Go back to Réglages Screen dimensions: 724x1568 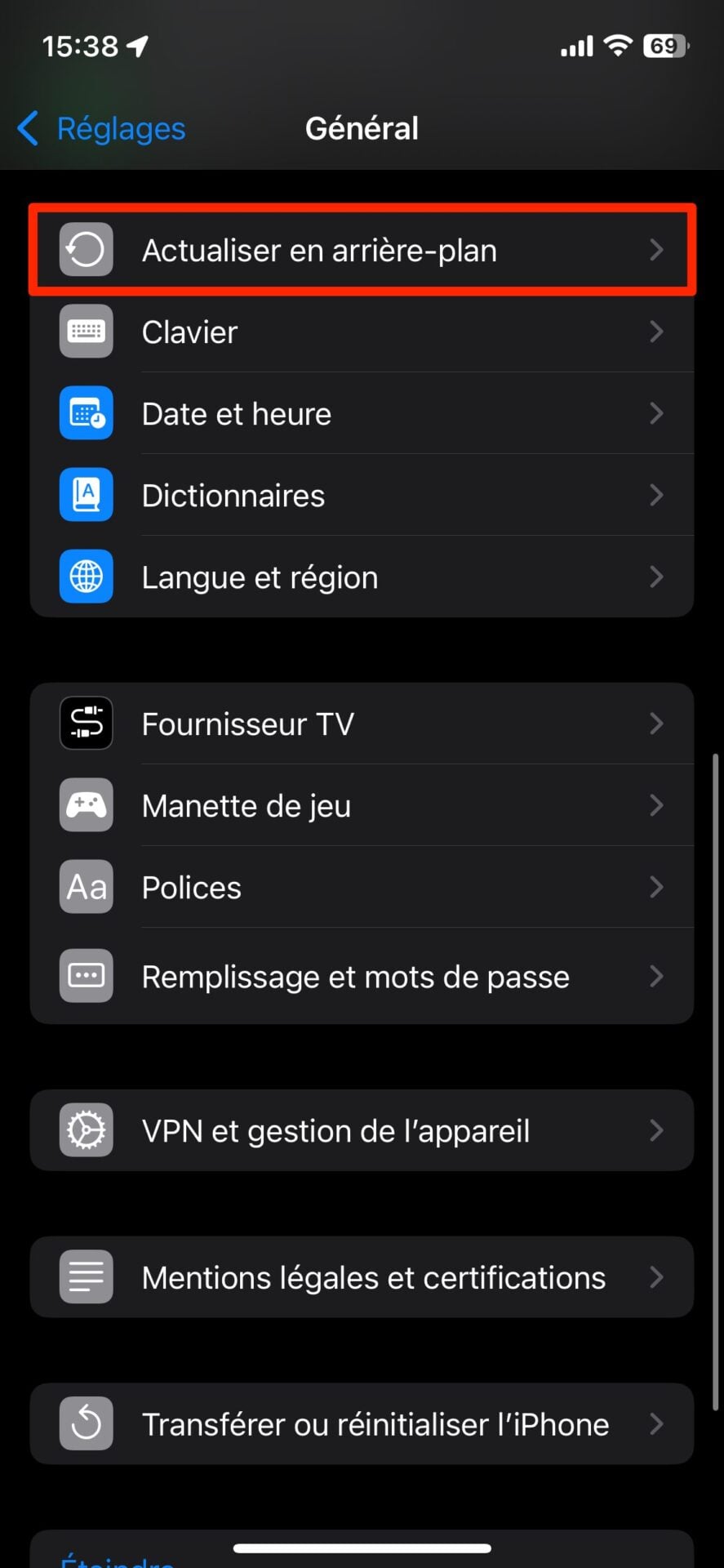[x=102, y=129]
